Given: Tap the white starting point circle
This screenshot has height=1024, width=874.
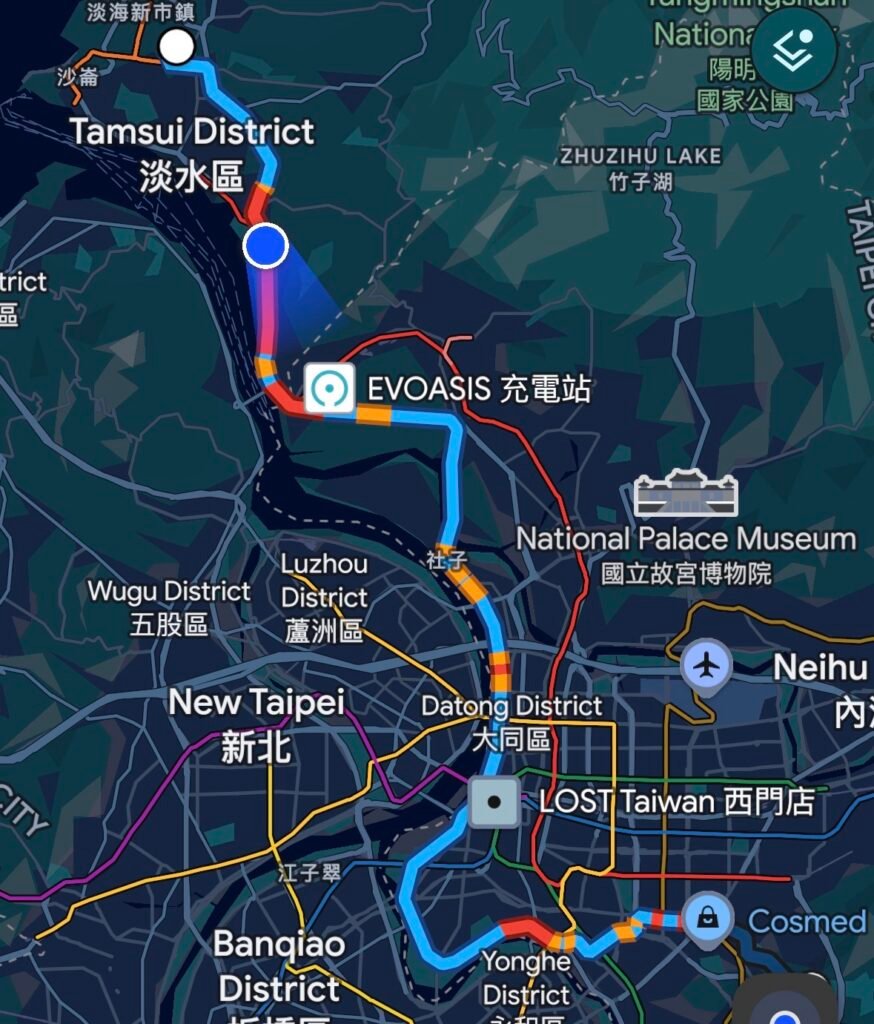Looking at the screenshot, I should [177, 46].
